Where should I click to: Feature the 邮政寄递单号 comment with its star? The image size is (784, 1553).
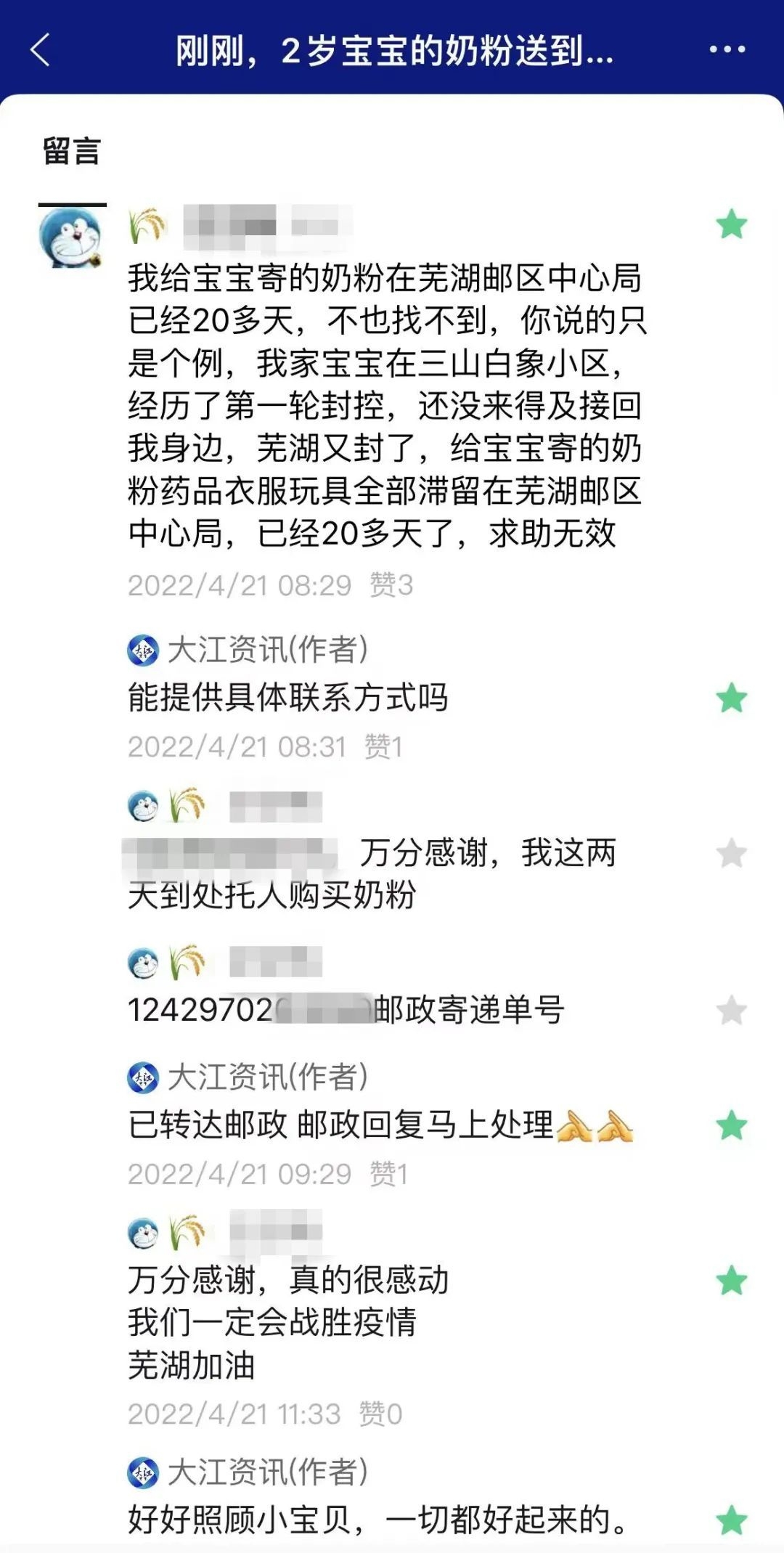[731, 1010]
